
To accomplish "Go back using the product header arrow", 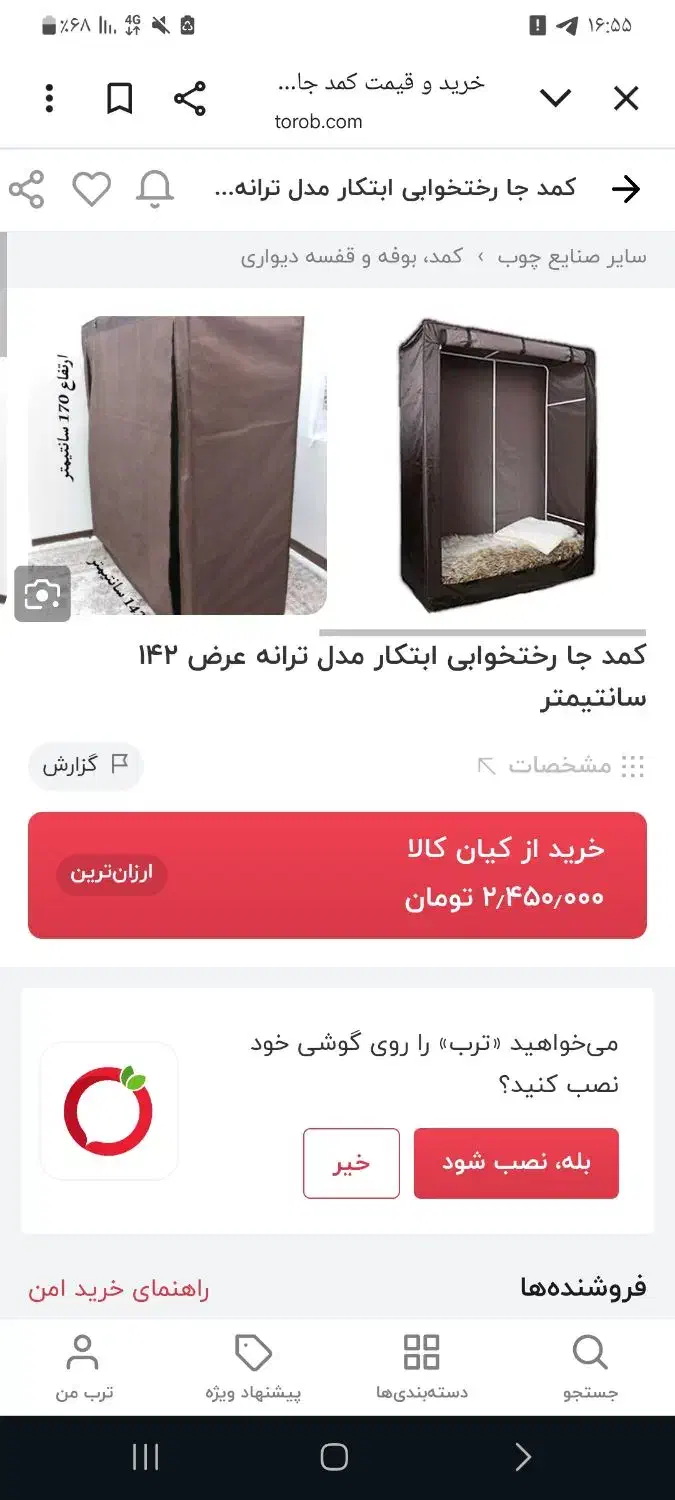I will click(x=625, y=189).
